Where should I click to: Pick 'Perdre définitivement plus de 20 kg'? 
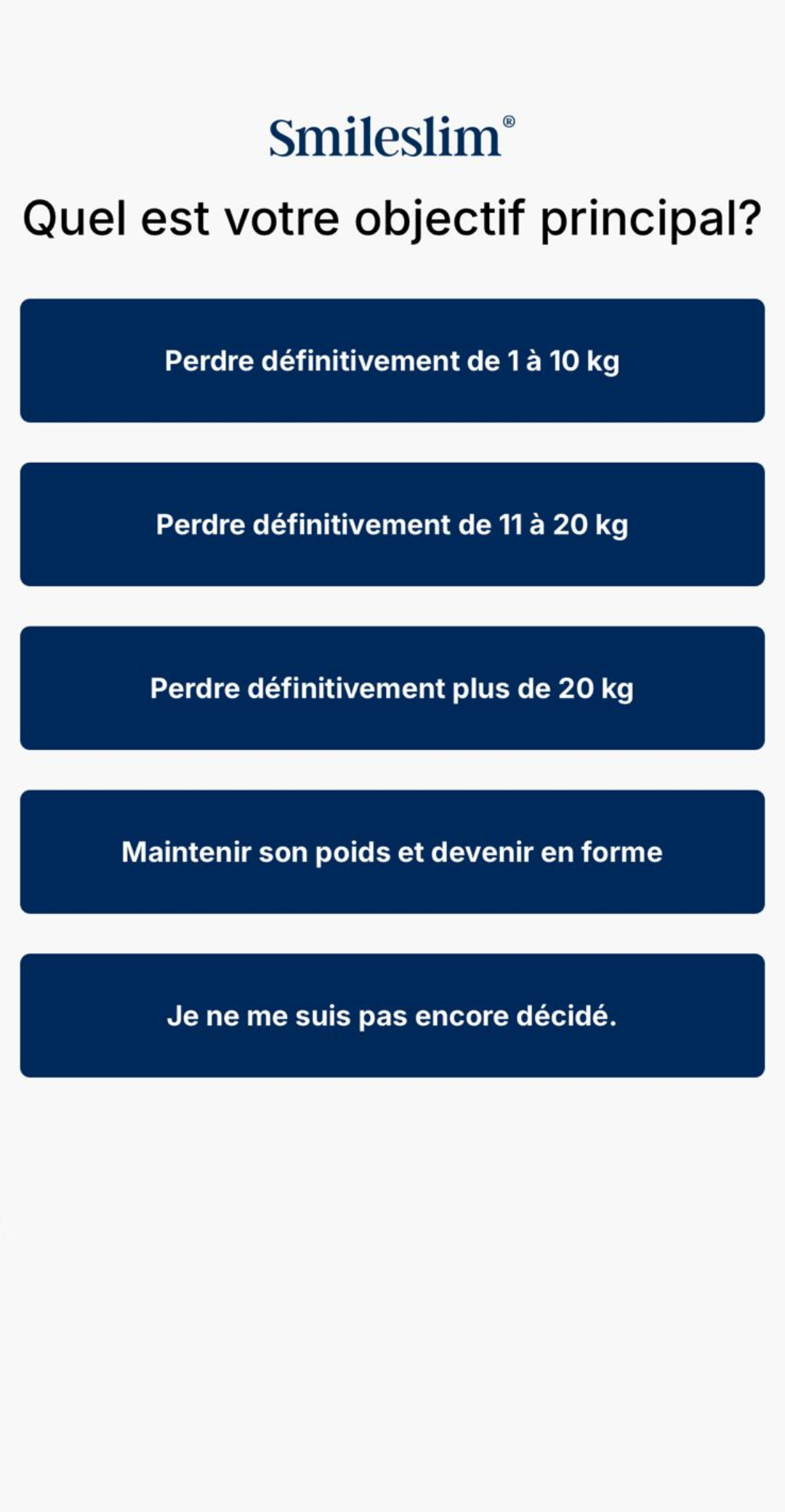[x=392, y=688]
